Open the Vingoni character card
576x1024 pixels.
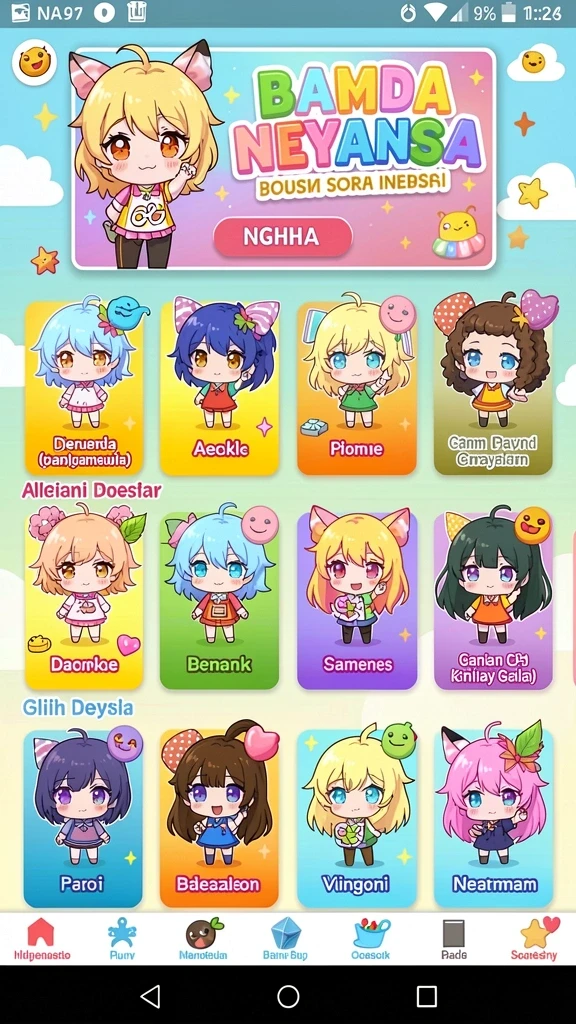pos(357,818)
